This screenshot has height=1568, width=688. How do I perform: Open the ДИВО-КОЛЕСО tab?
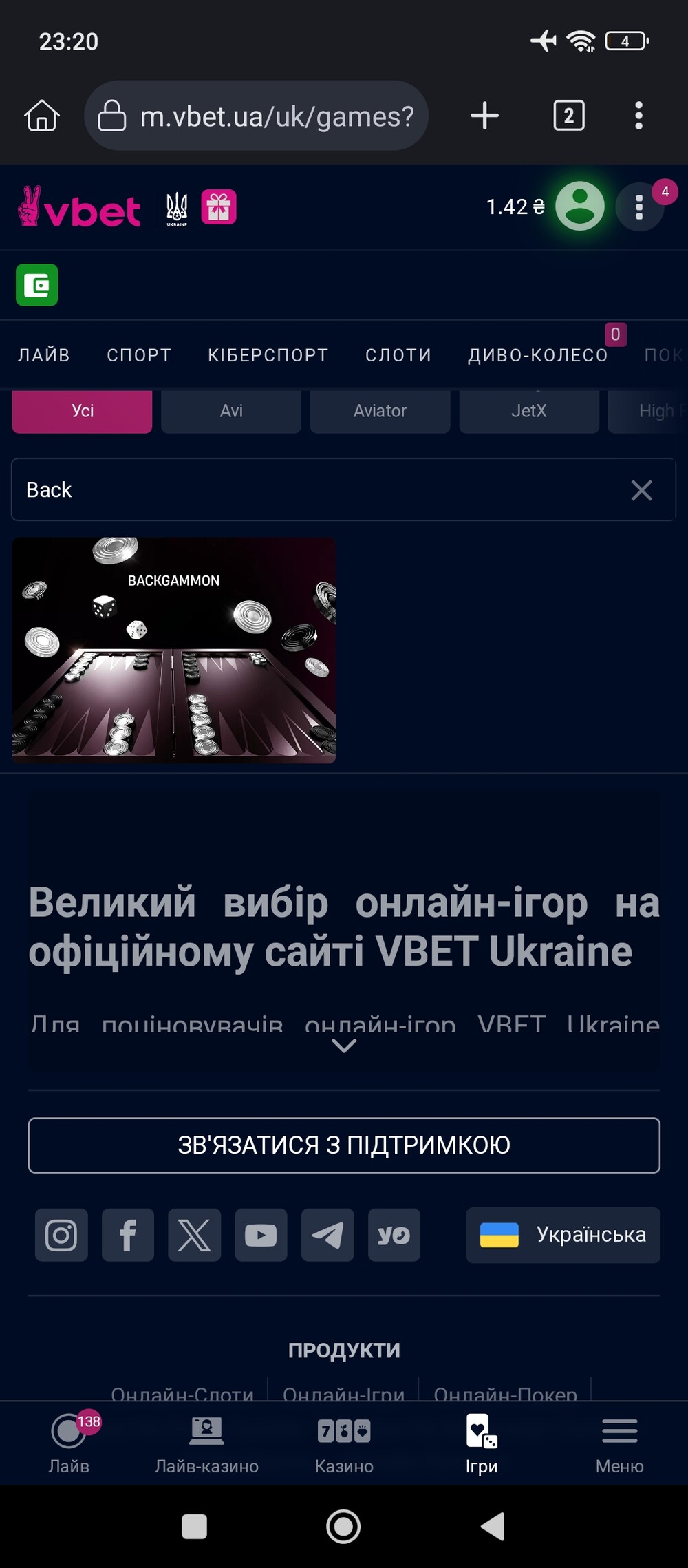[x=538, y=355]
